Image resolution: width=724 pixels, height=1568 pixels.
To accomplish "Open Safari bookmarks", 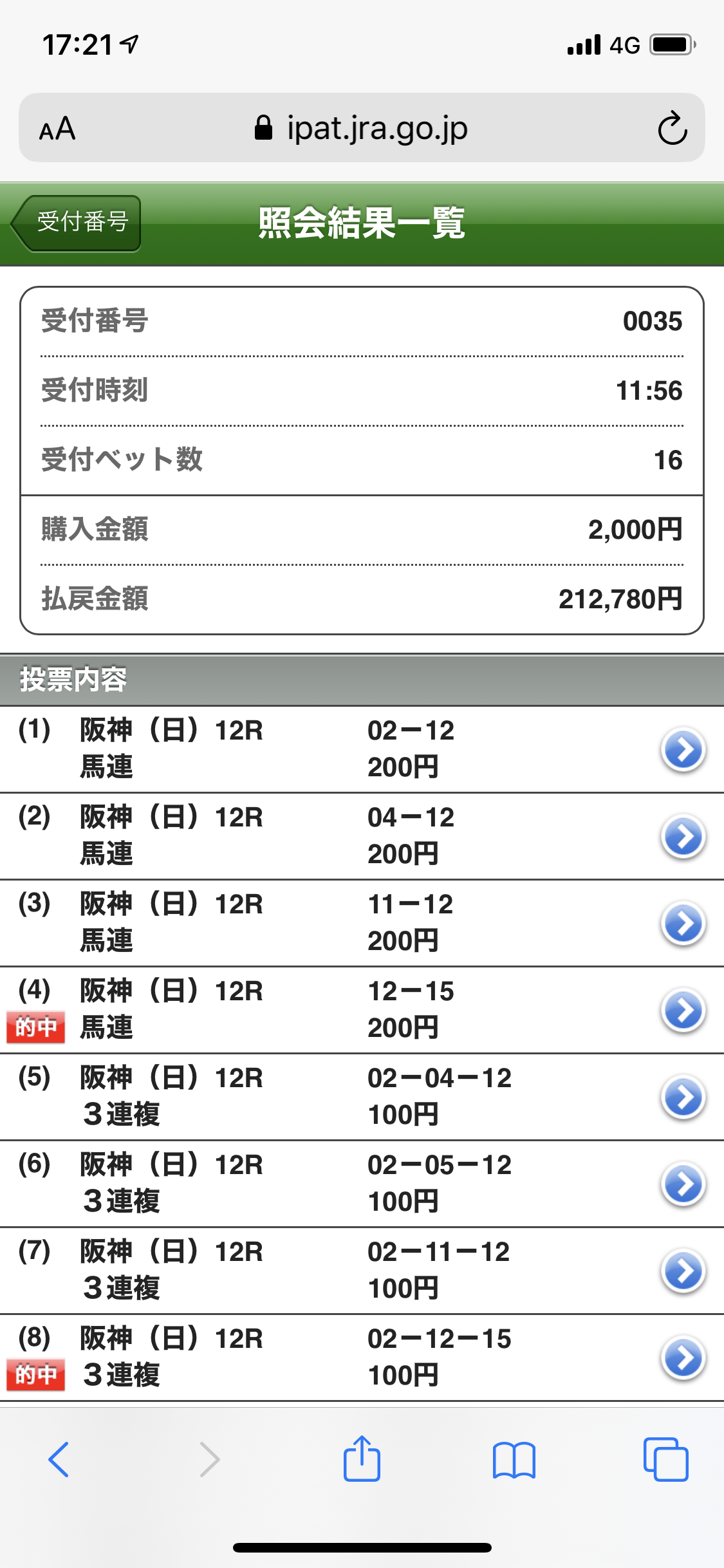I will coord(514,1459).
